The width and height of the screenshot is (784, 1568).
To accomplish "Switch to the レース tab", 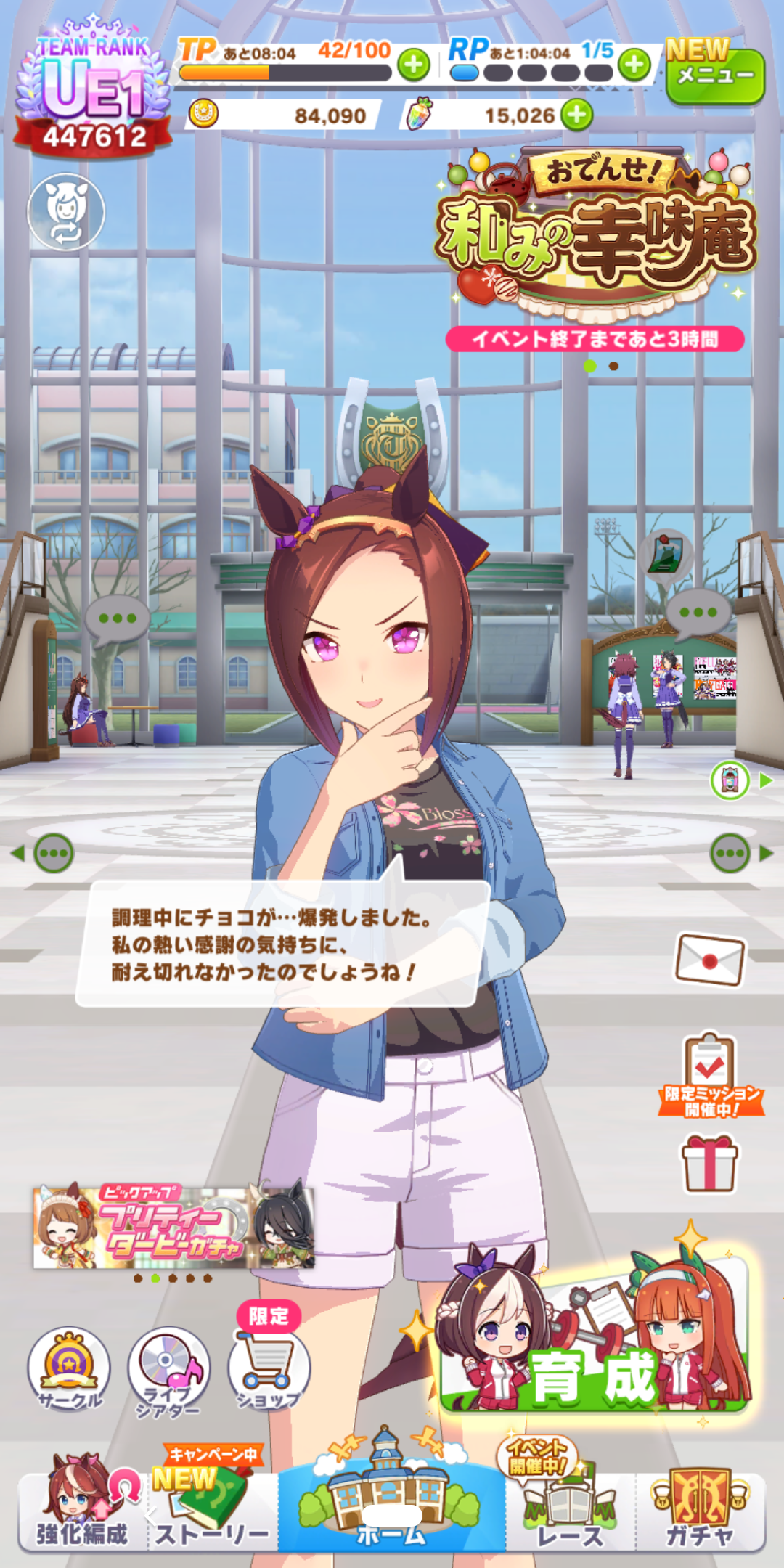I will [570, 1510].
